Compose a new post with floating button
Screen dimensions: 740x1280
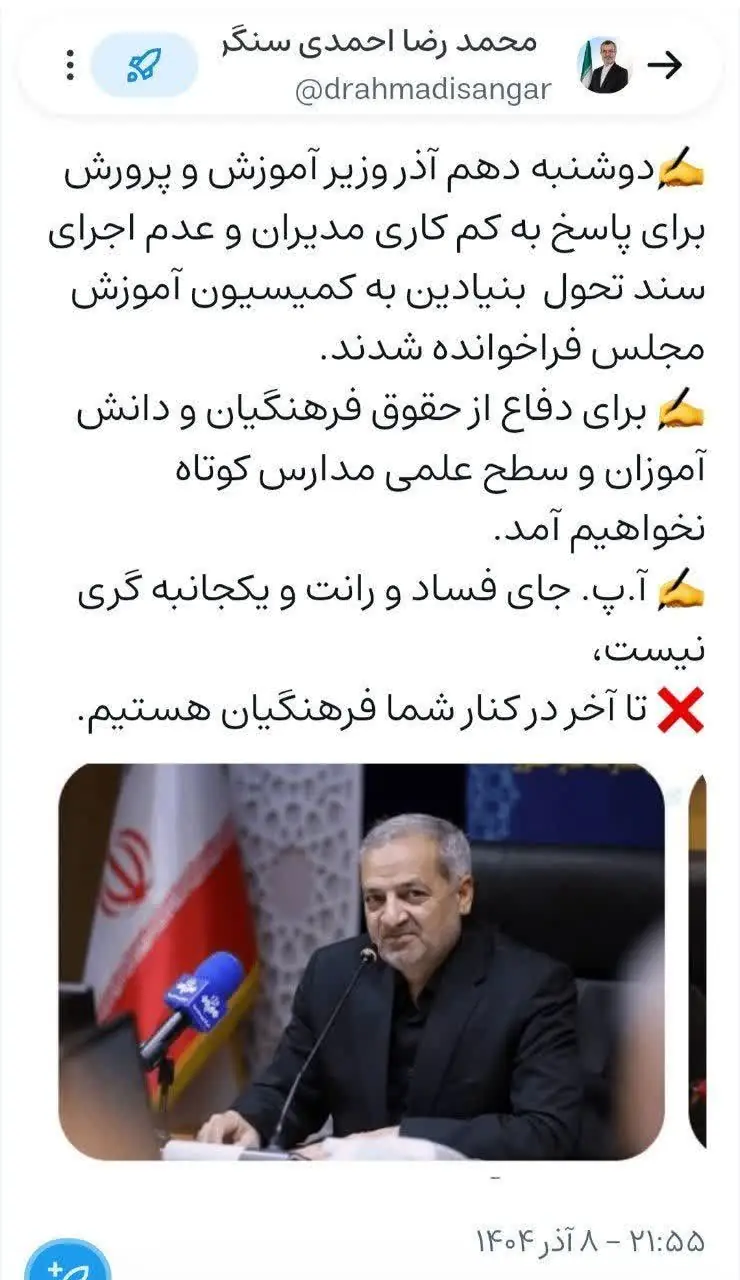[x=68, y=1262]
